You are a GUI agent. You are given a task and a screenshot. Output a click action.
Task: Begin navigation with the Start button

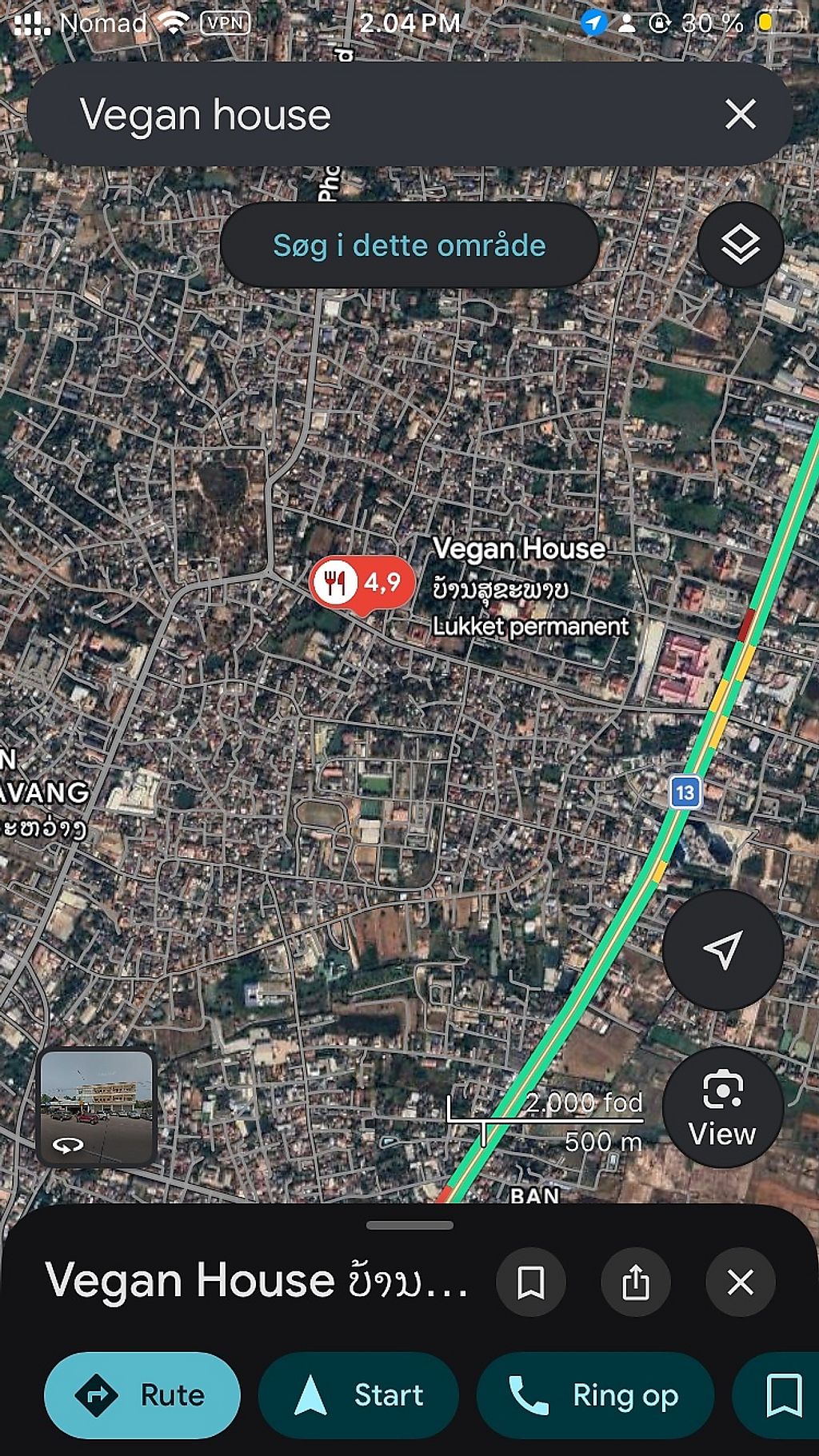[x=358, y=1395]
